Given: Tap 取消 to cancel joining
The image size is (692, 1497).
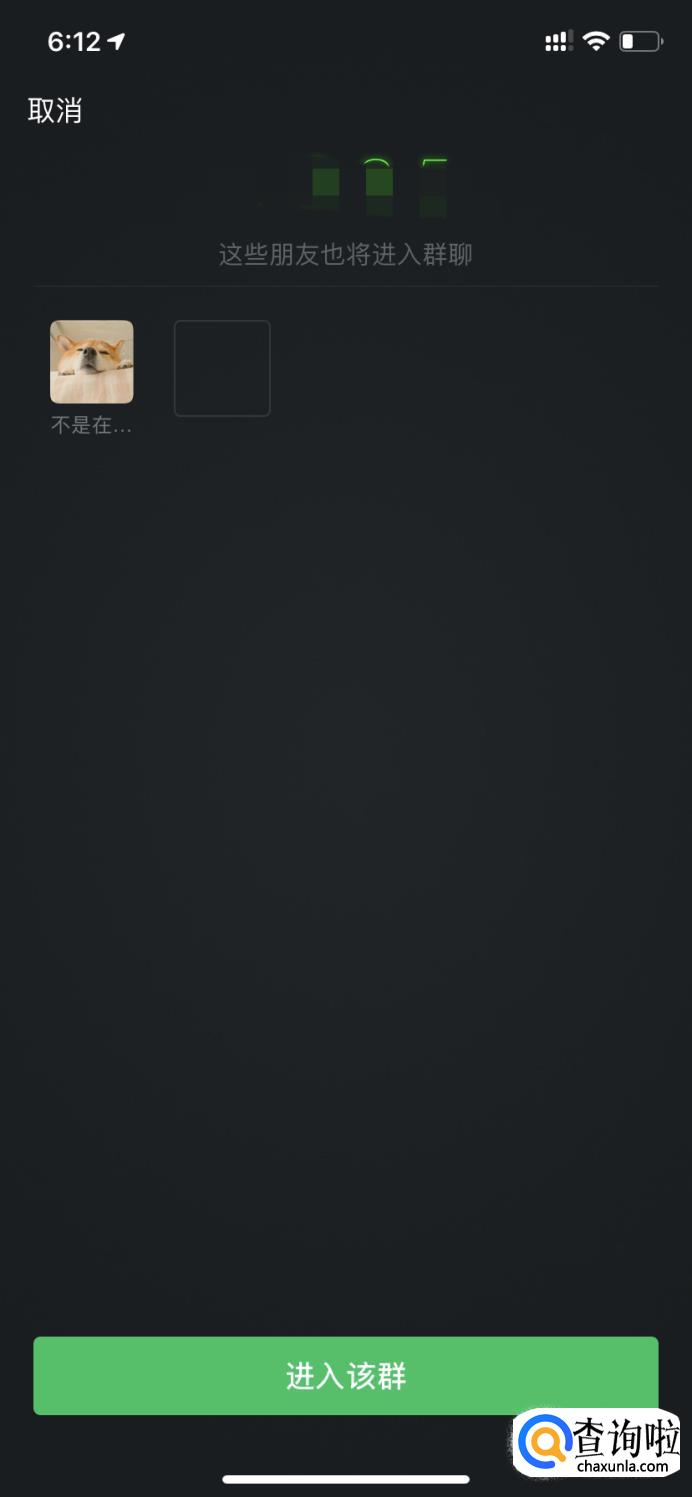Looking at the screenshot, I should click(55, 110).
